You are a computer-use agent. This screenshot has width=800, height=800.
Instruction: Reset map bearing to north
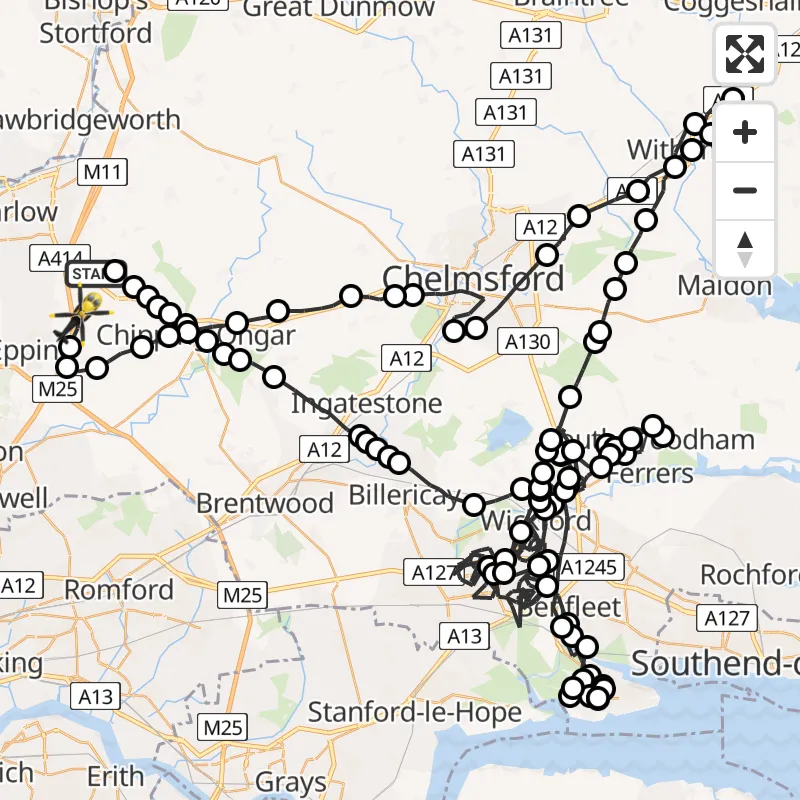744,248
